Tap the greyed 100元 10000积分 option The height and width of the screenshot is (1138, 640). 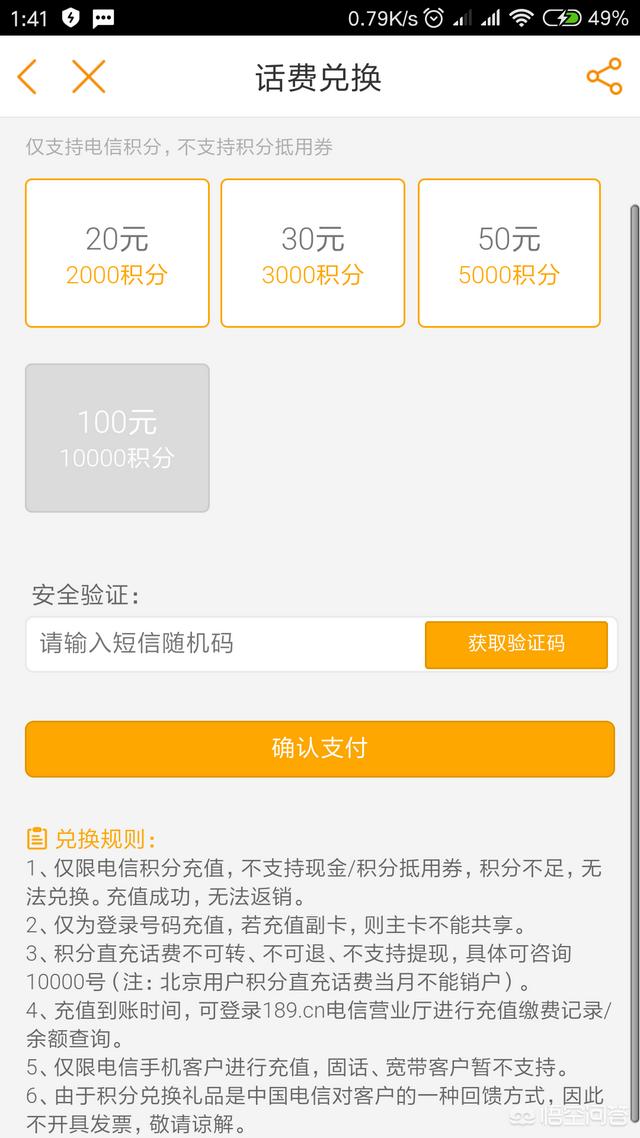(117, 438)
